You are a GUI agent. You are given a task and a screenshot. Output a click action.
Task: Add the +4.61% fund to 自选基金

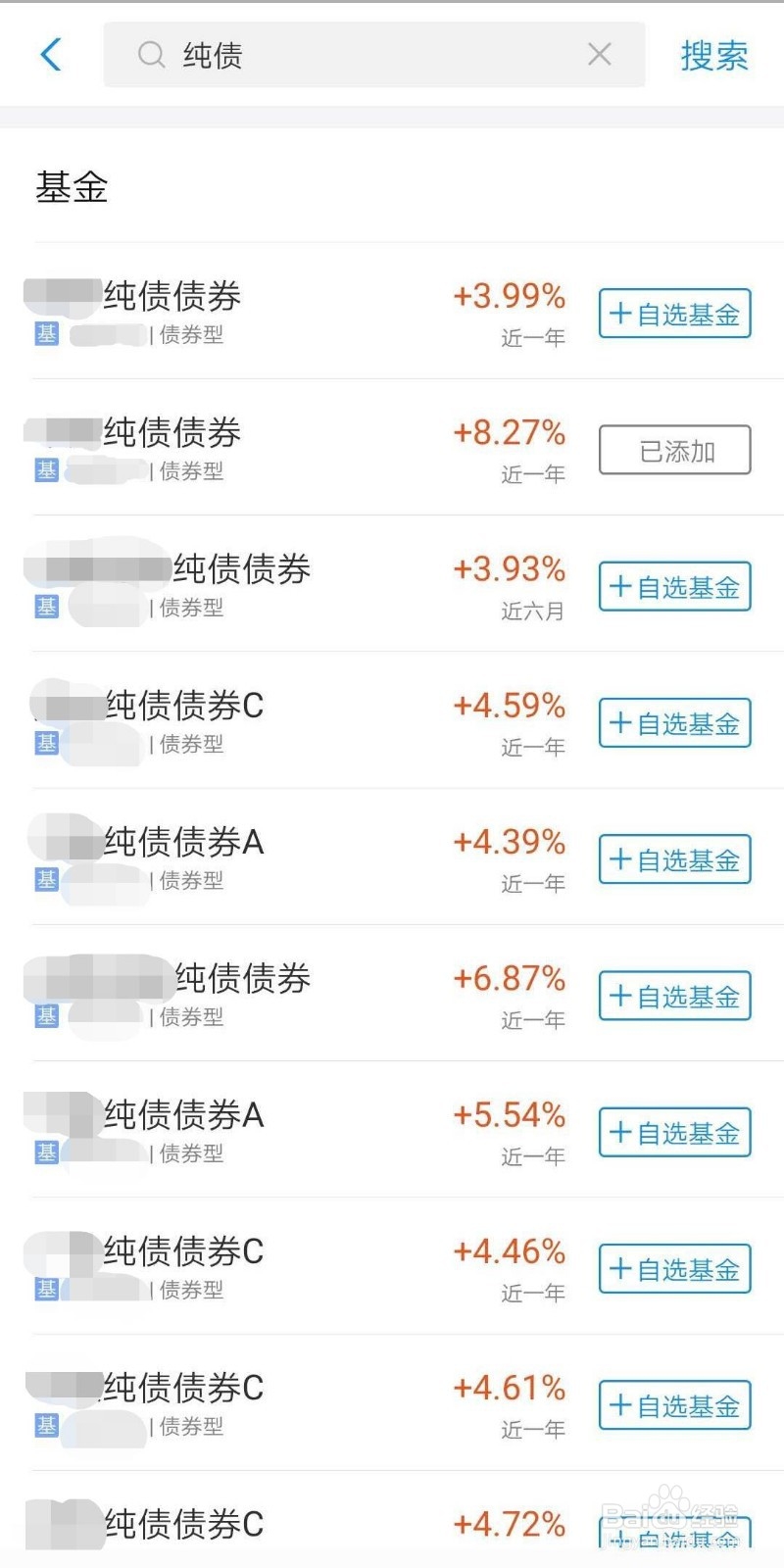pos(674,1405)
